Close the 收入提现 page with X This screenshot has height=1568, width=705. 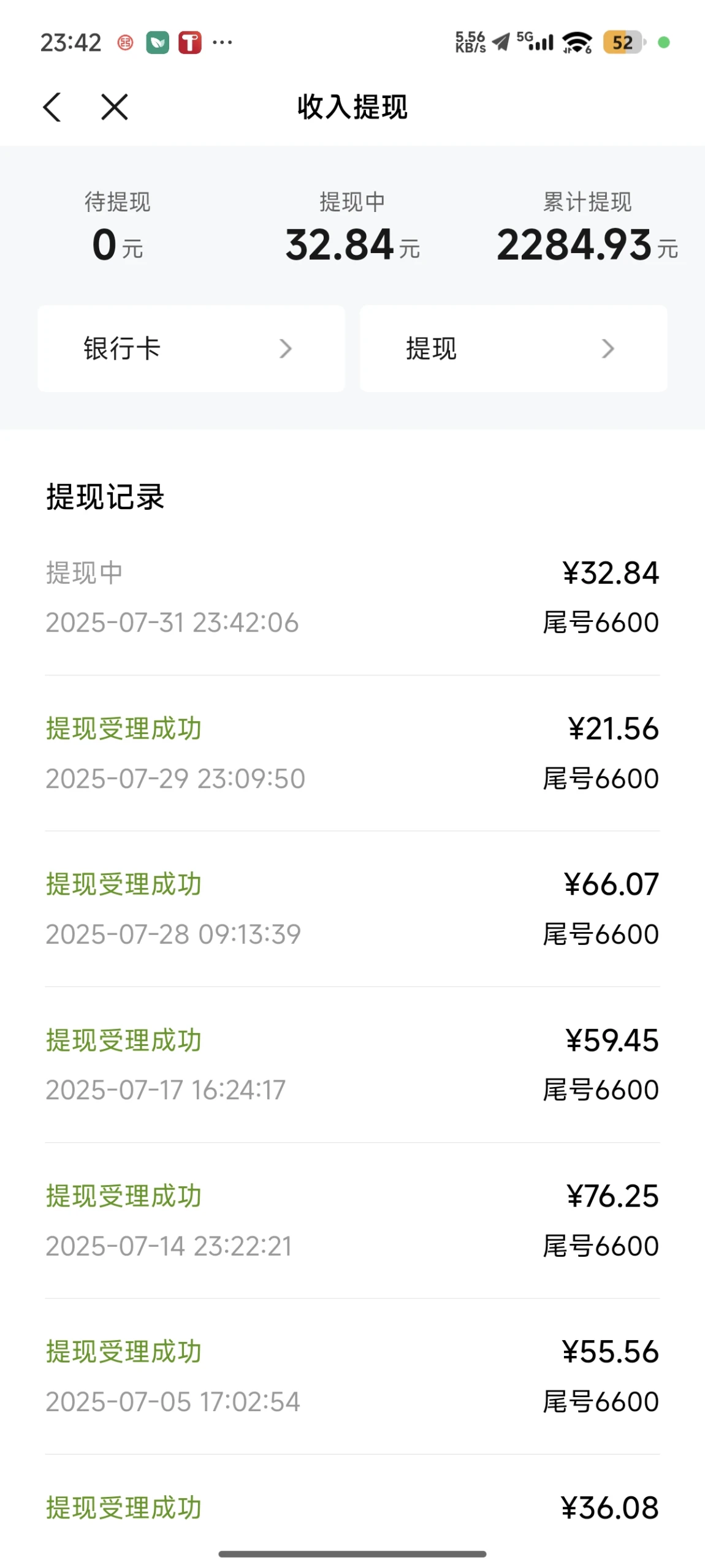click(x=115, y=107)
